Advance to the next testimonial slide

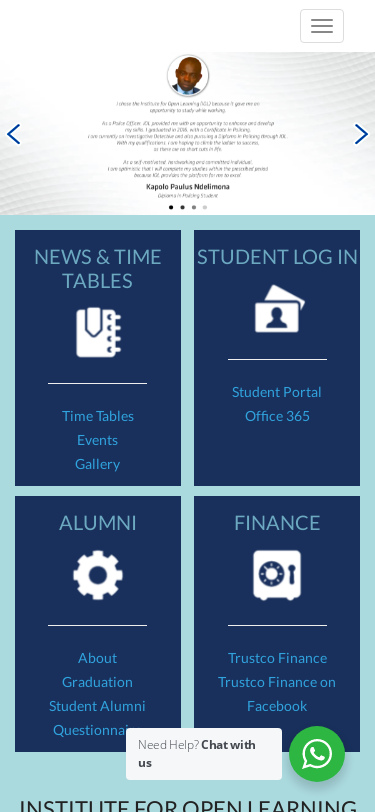[361, 135]
